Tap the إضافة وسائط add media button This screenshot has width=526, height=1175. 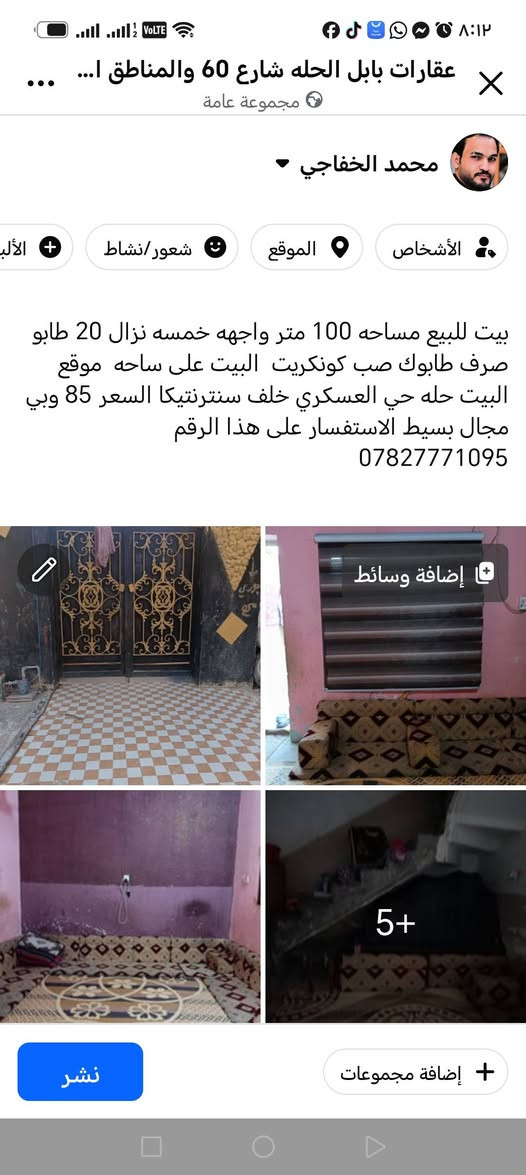pyautogui.click(x=425, y=573)
